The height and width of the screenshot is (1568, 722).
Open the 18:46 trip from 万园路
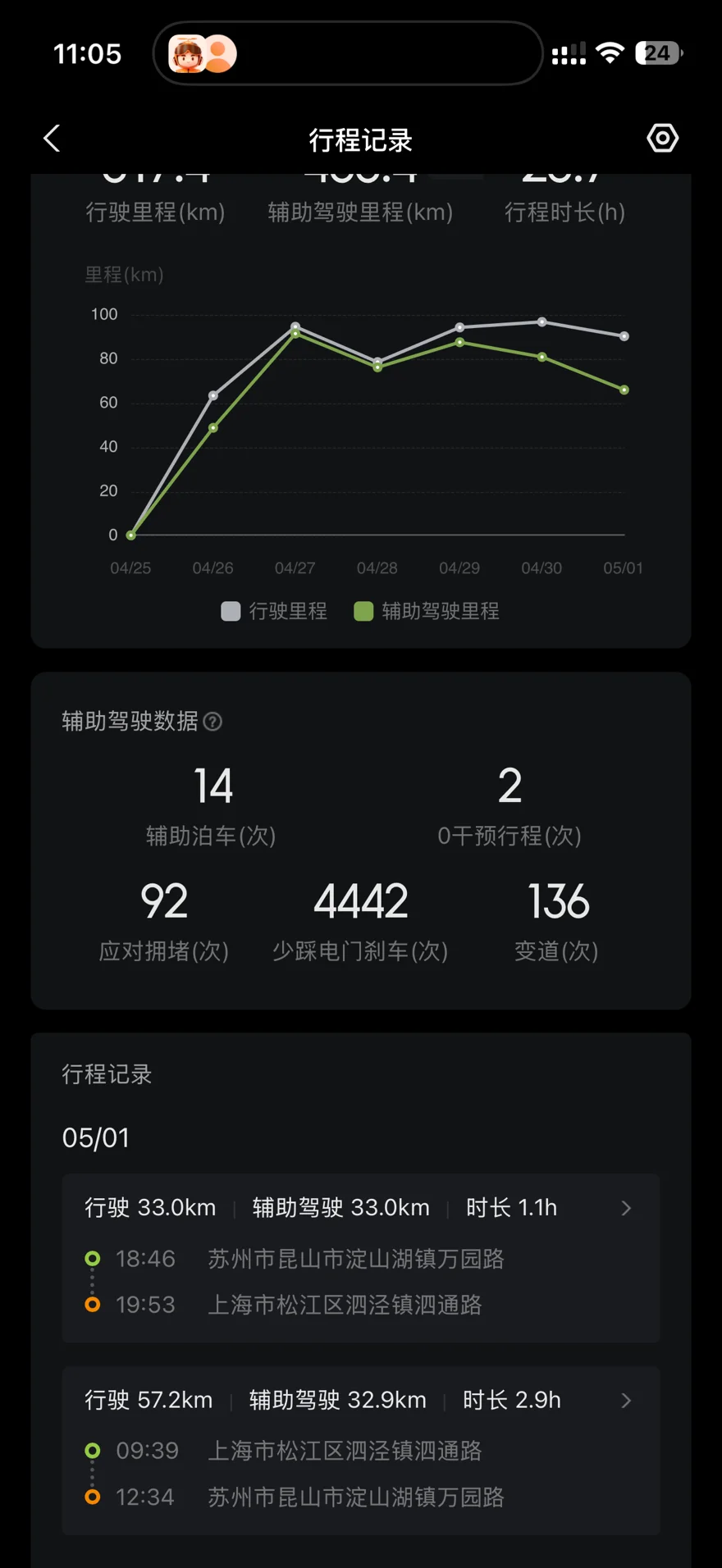361,1258
